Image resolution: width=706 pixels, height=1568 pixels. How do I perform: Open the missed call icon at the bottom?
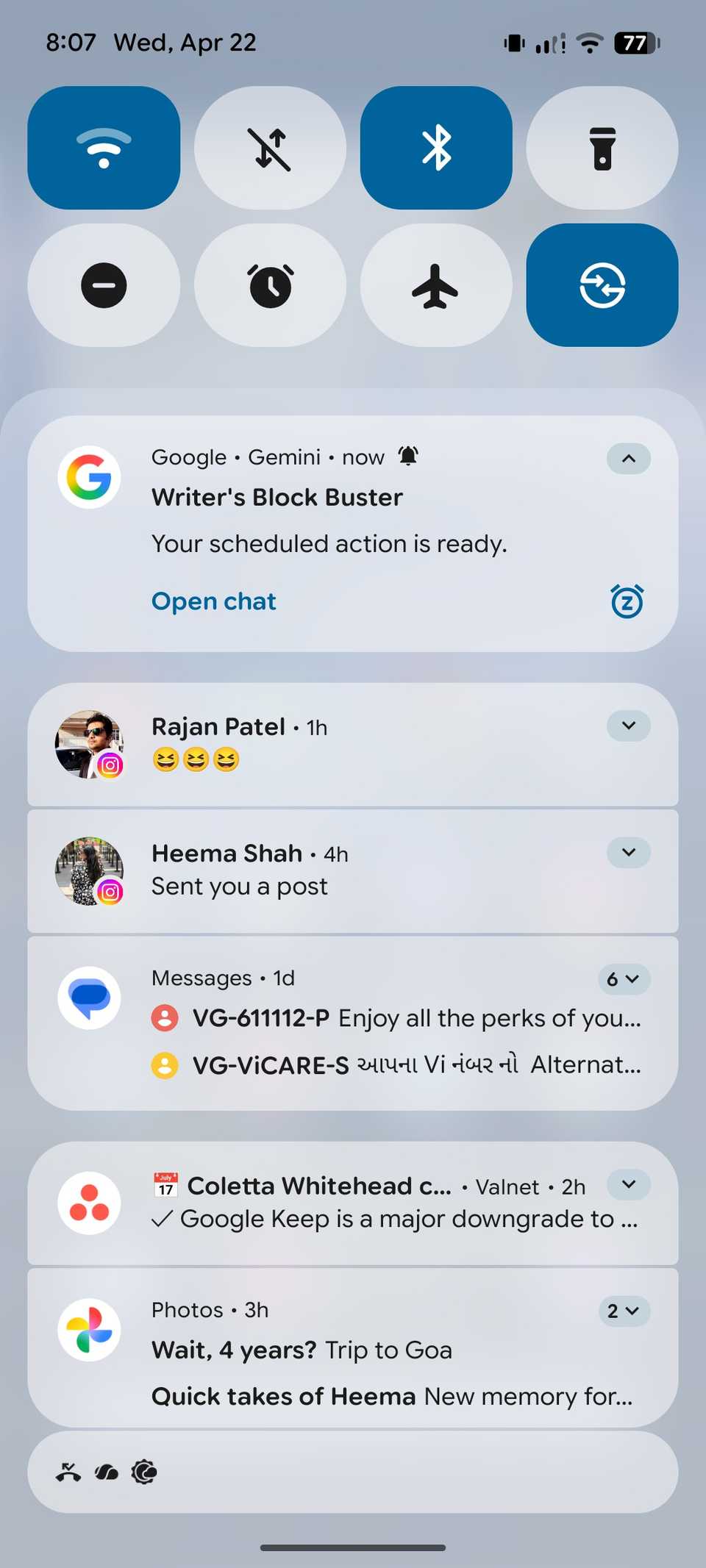tap(66, 1472)
